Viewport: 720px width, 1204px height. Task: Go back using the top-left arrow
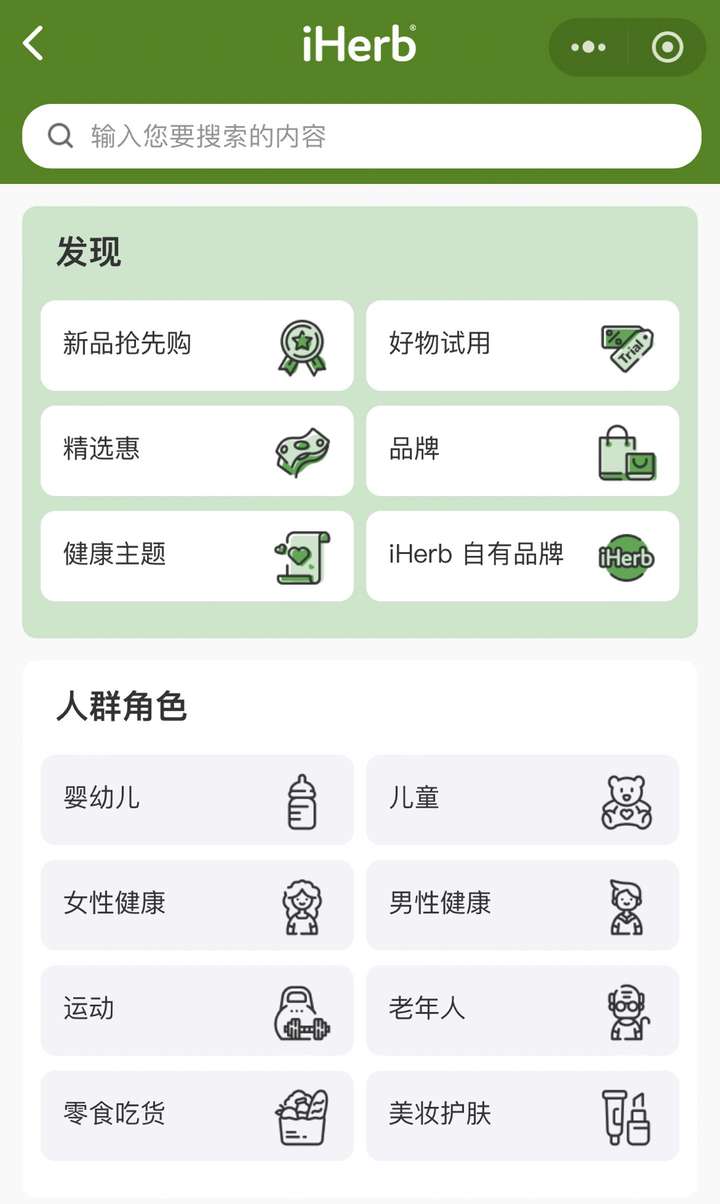point(33,44)
